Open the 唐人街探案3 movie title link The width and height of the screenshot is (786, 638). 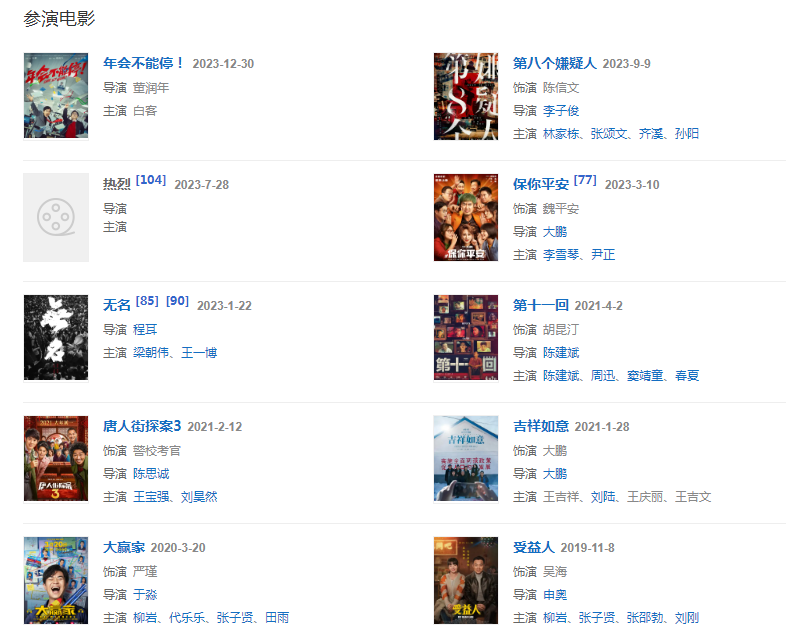point(142,426)
